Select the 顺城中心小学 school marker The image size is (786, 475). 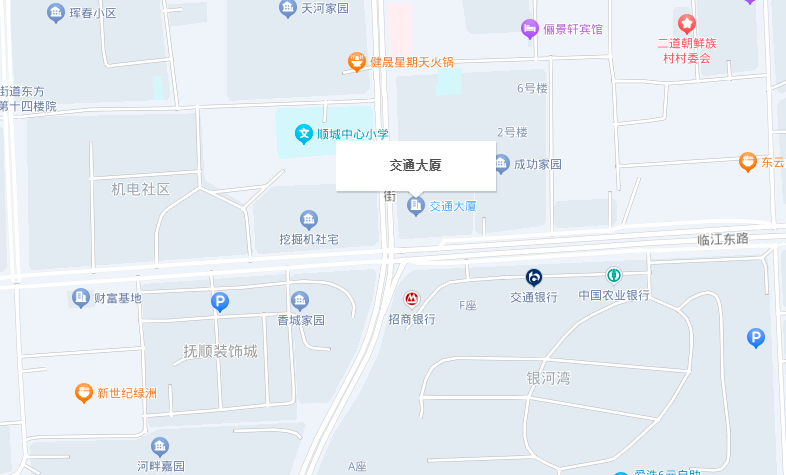(303, 133)
